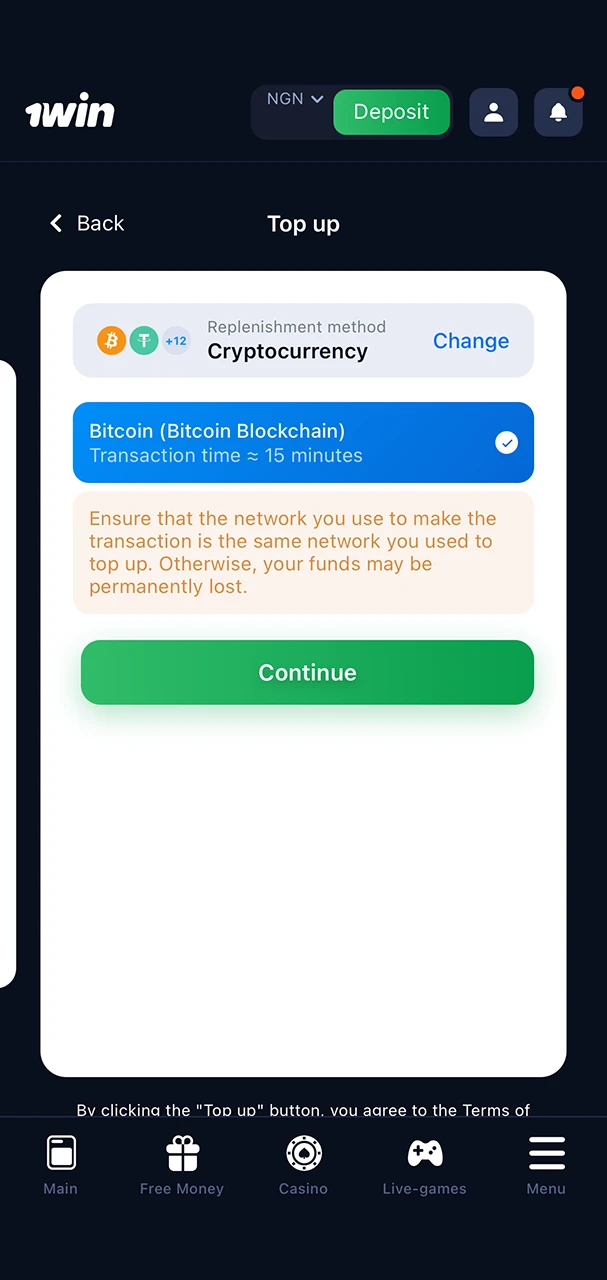This screenshot has height=1280, width=607.
Task: Open the notifications bell
Action: [x=558, y=112]
